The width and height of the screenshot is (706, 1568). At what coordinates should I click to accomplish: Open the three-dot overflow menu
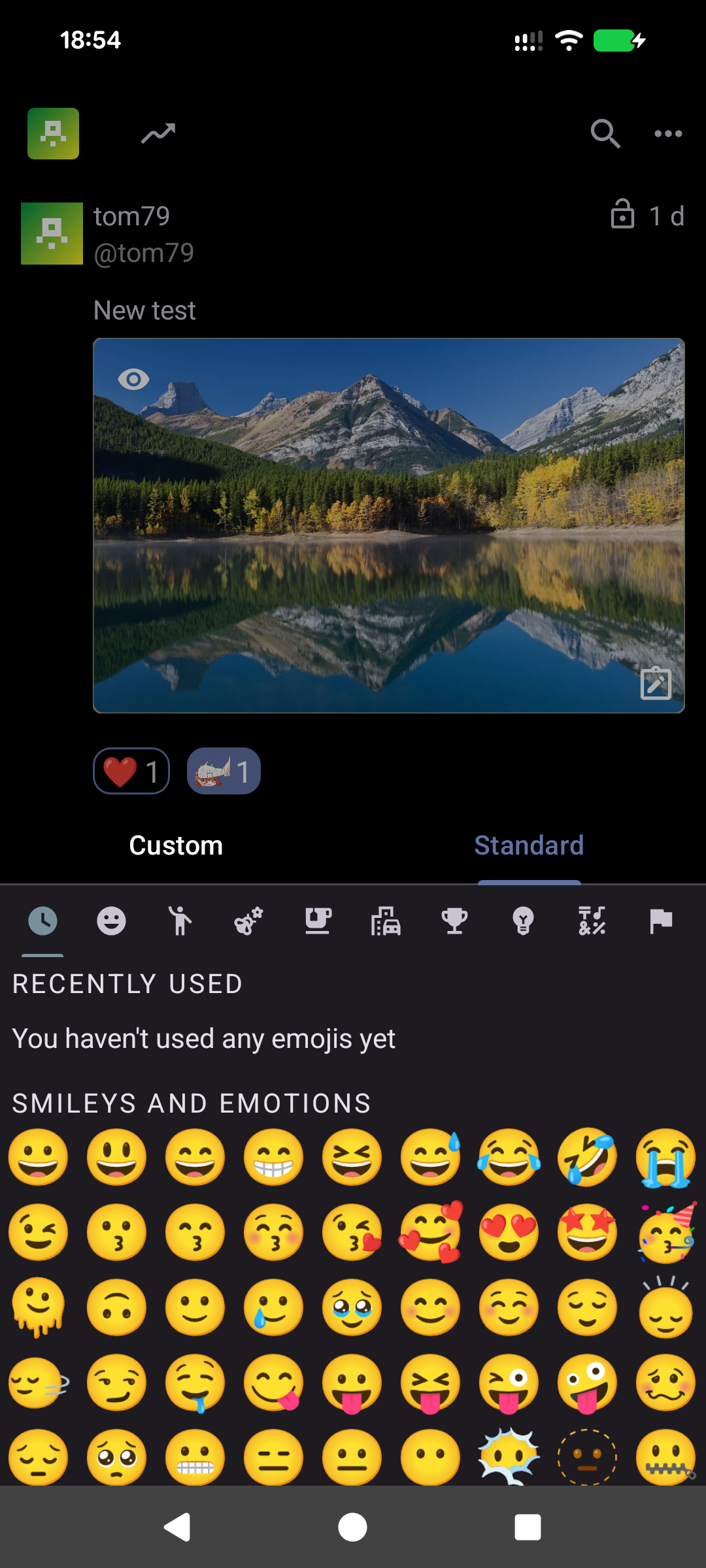668,134
